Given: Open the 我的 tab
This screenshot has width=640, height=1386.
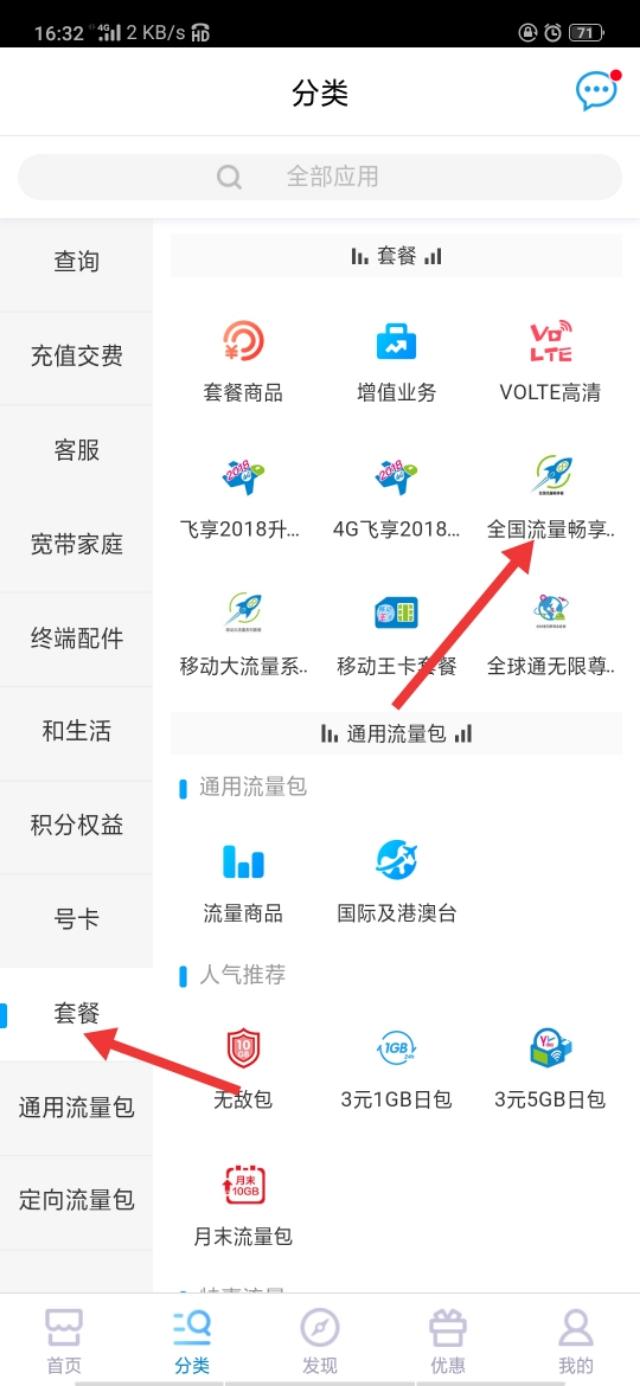Looking at the screenshot, I should (575, 1341).
